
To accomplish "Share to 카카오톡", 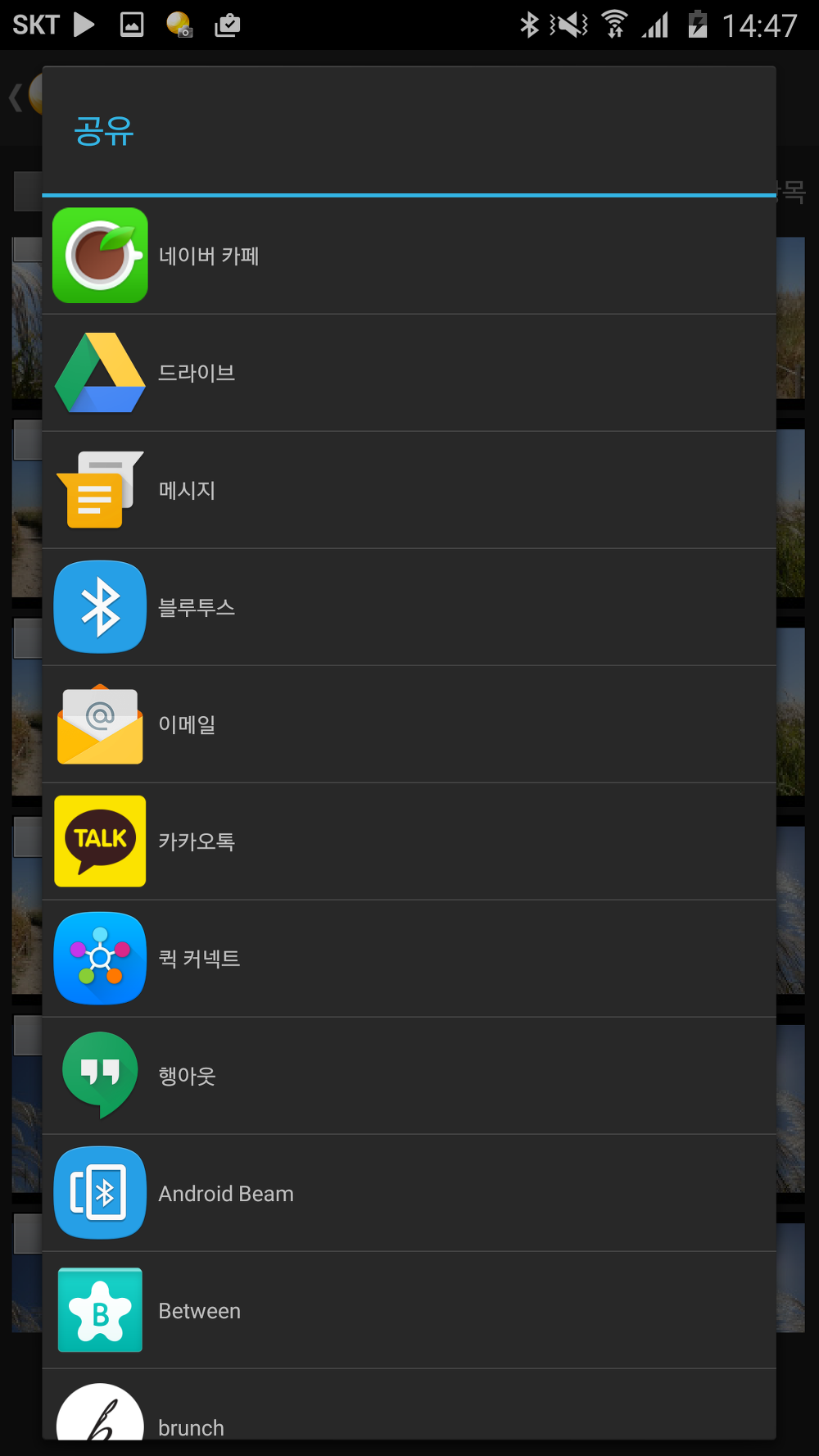I will click(408, 841).
